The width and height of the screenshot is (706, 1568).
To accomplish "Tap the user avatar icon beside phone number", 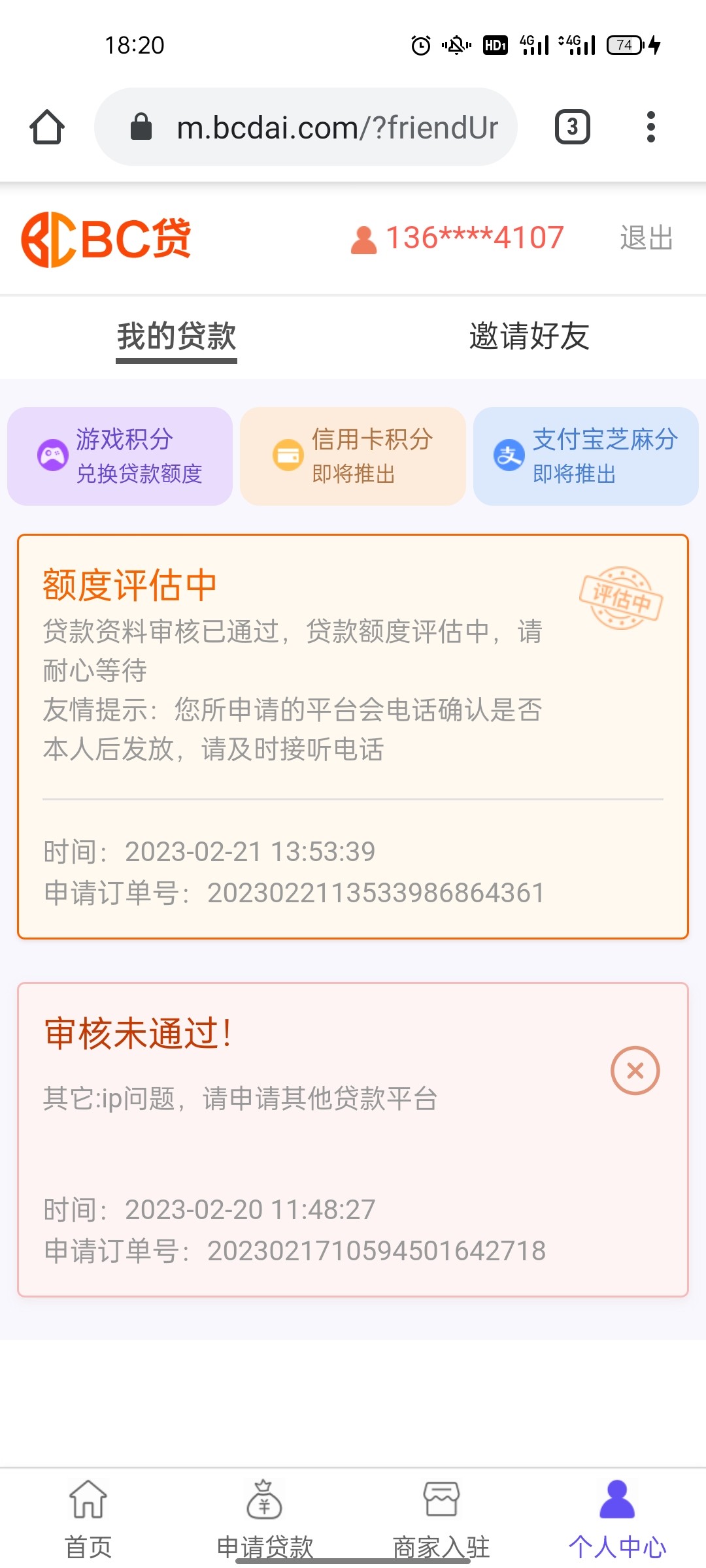I will [x=362, y=238].
